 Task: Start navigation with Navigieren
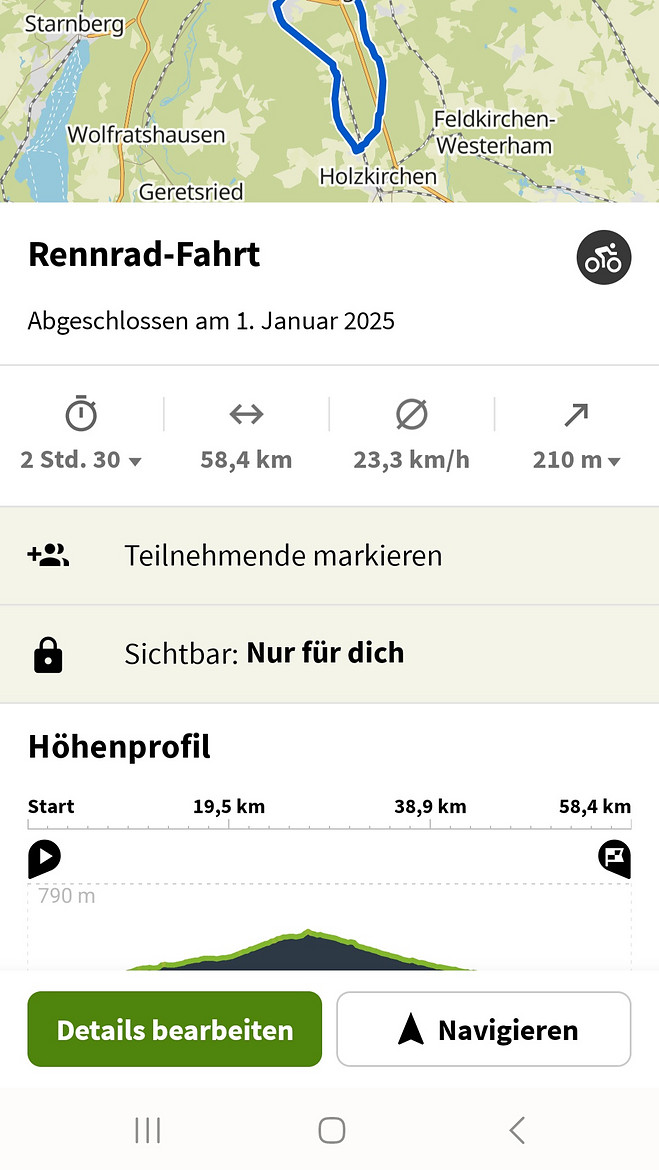[x=484, y=1029]
